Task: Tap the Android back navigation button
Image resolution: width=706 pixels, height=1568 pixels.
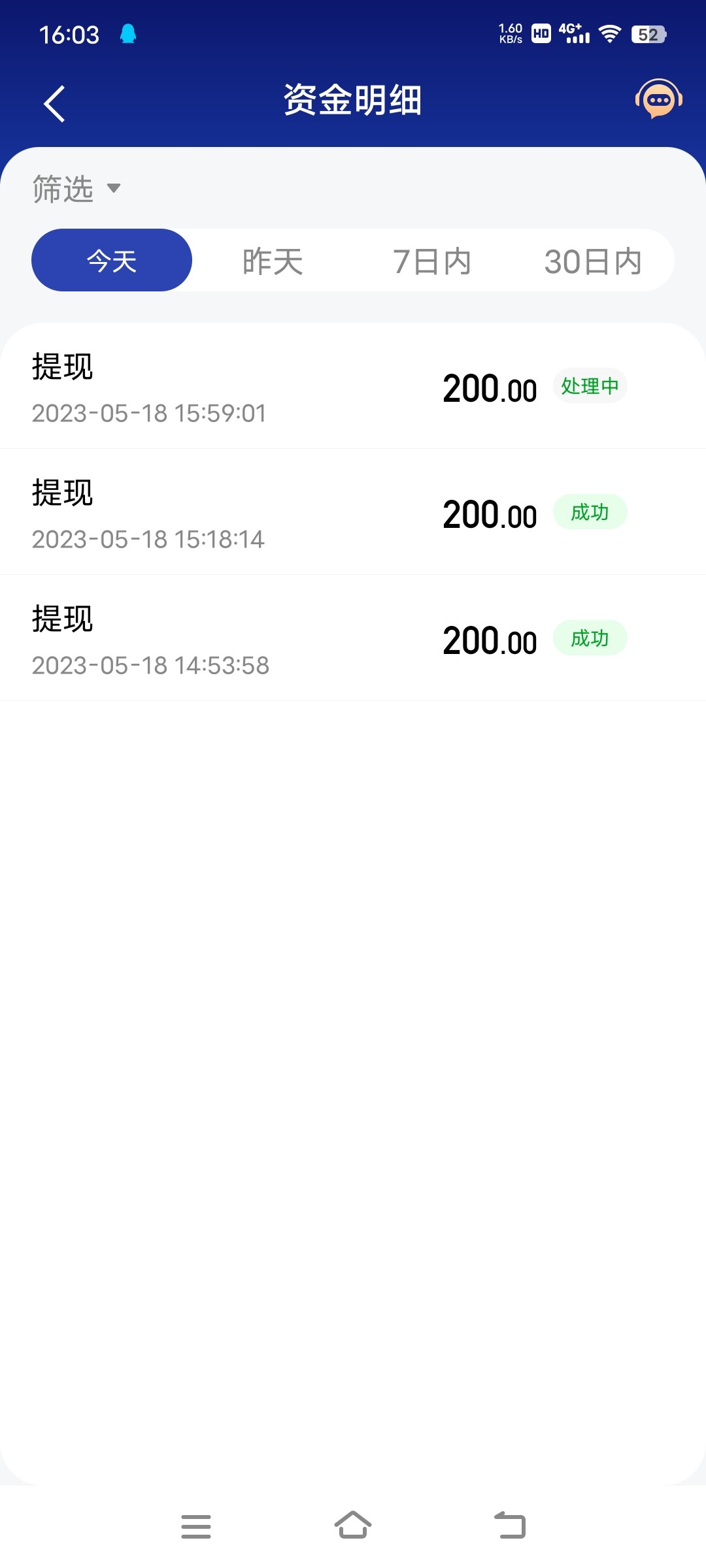Action: pos(511,1525)
